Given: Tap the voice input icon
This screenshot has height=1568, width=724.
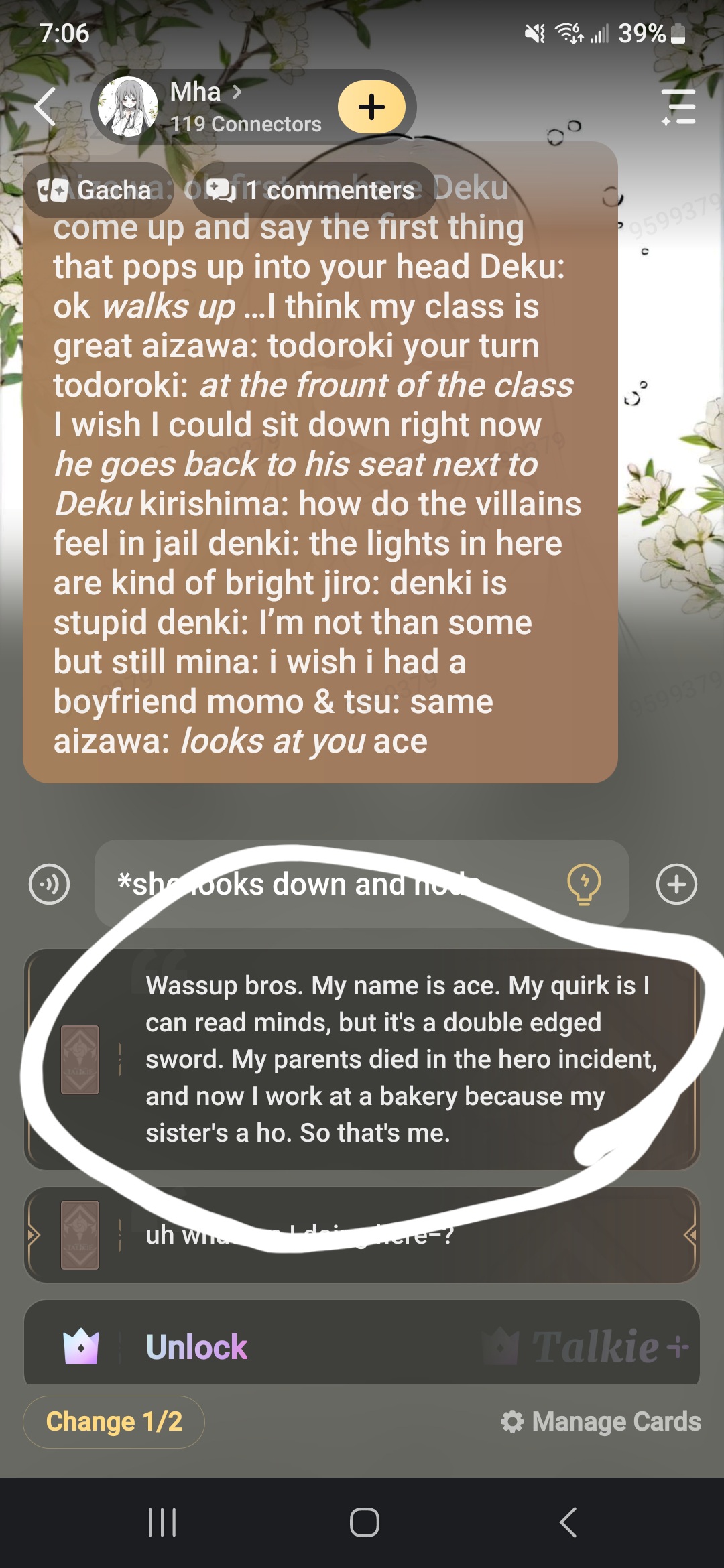Looking at the screenshot, I should tap(50, 885).
